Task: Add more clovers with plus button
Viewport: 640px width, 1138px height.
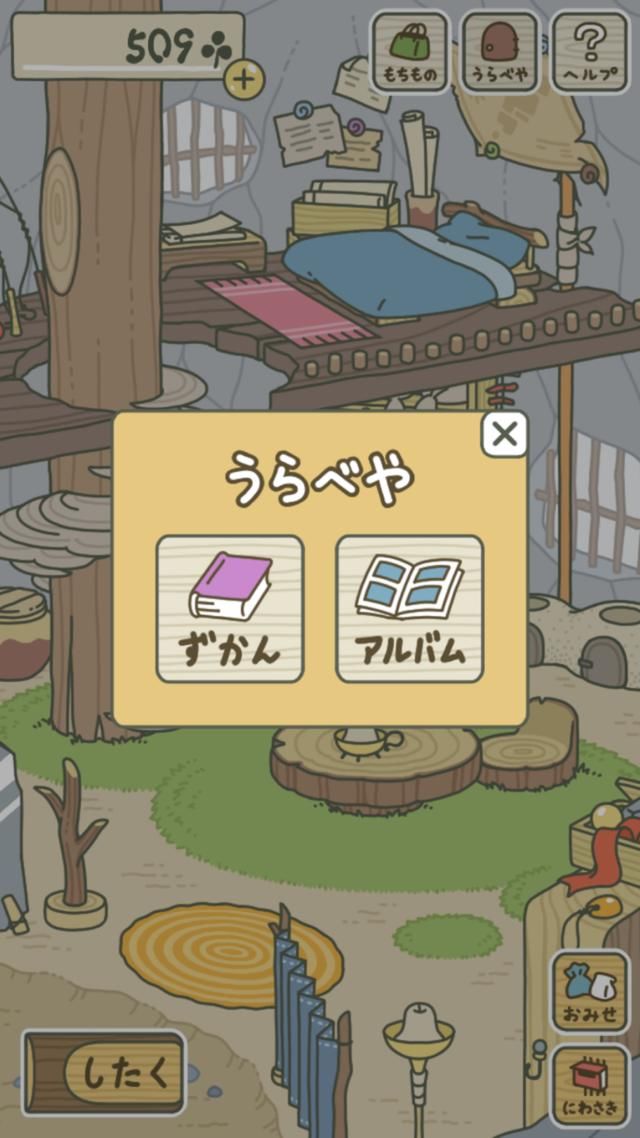Action: [243, 80]
